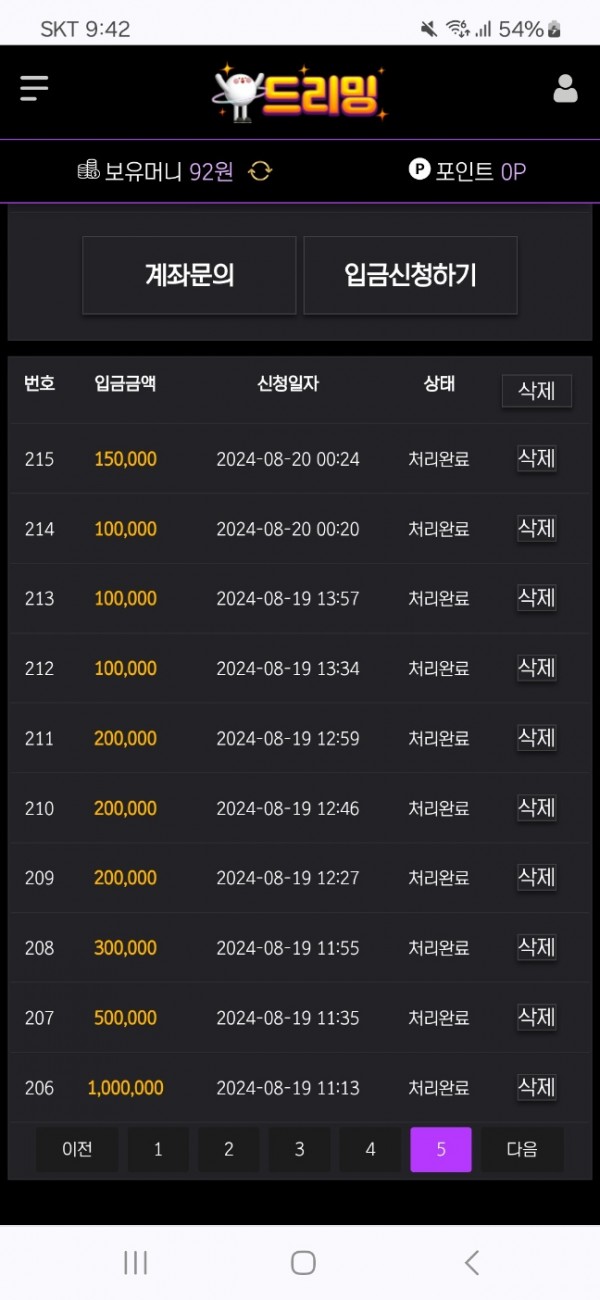Screen dimensions: 600x1300
Task: Go to the previous page with 이전
Action: coord(77,1150)
